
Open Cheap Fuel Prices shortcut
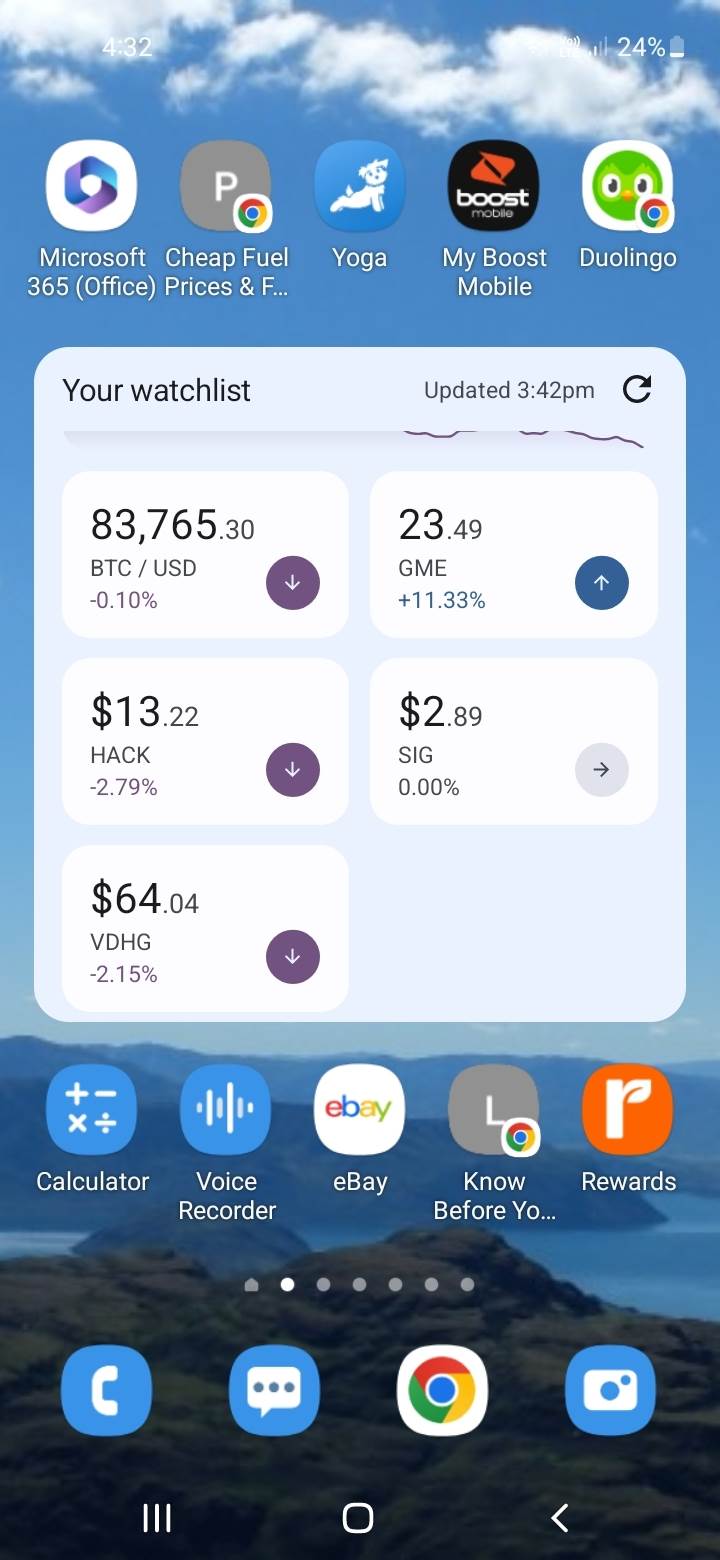point(226,186)
